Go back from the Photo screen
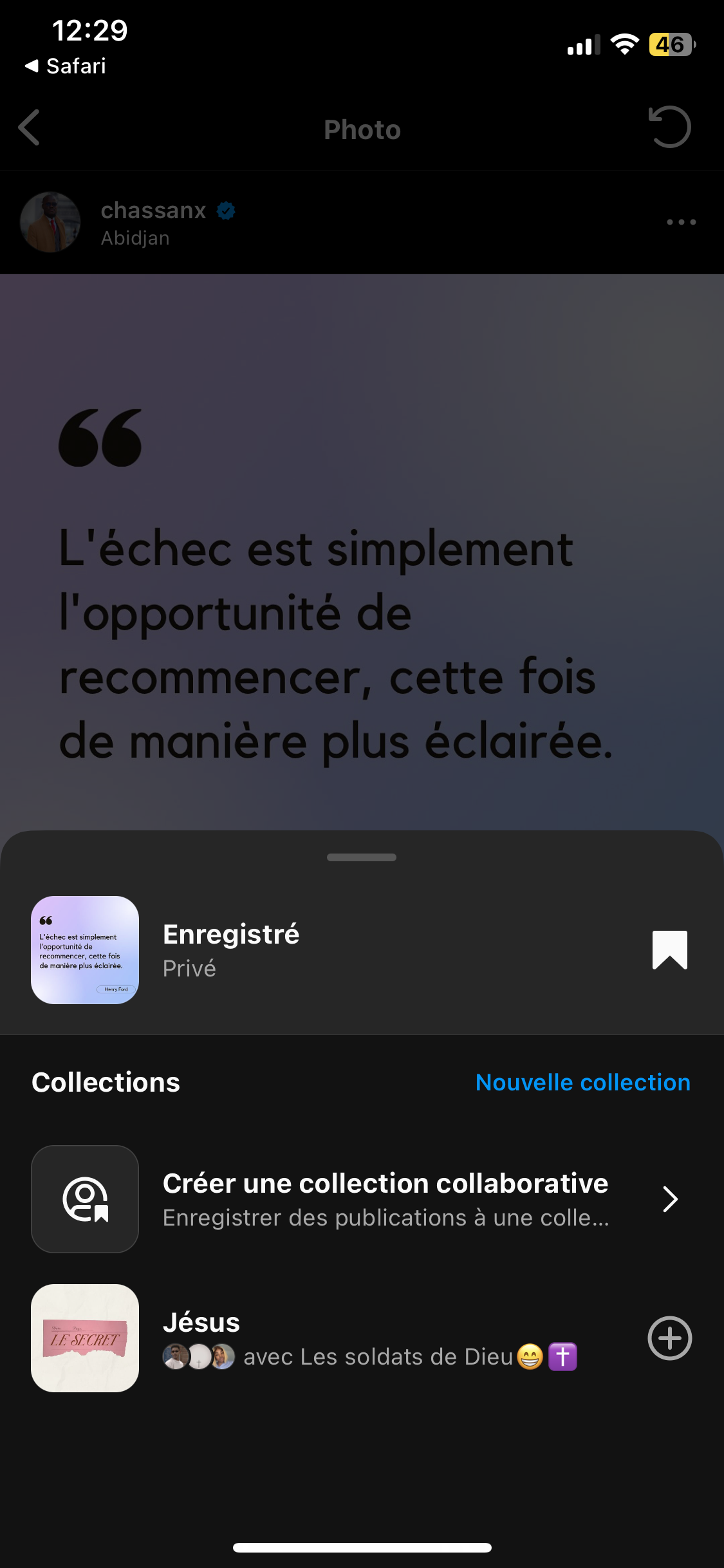This screenshot has width=724, height=1568. click(30, 127)
